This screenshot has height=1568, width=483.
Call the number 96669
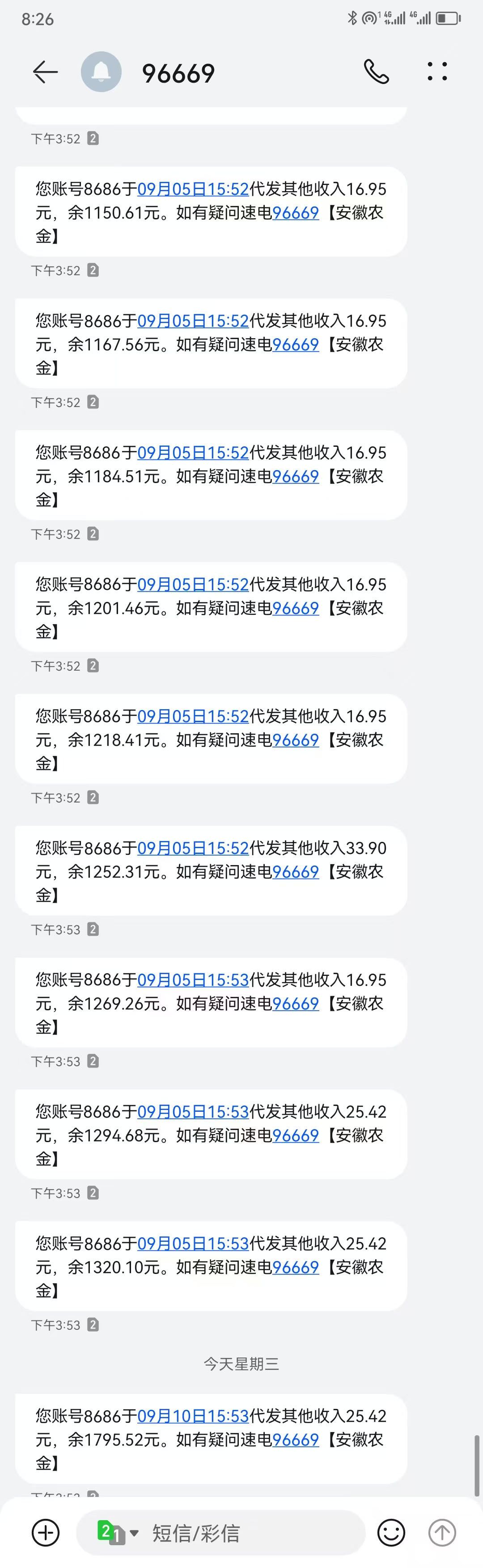[x=376, y=72]
